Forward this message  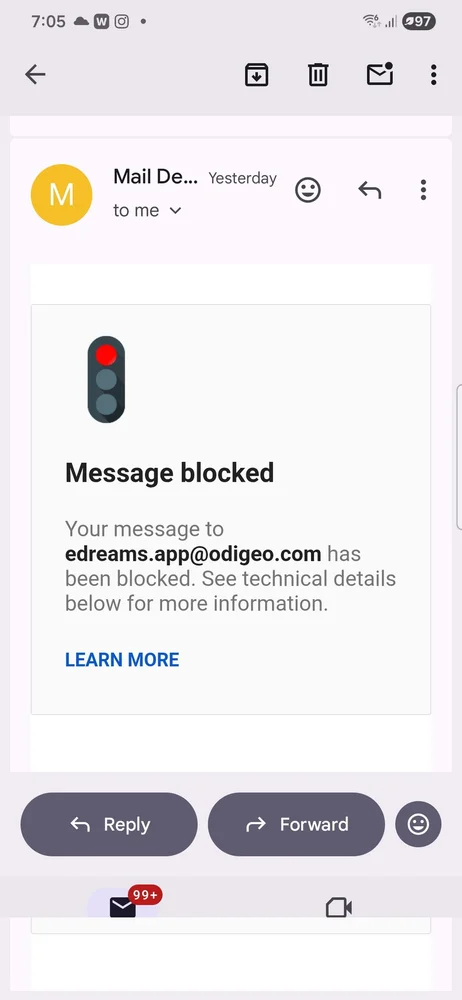(296, 824)
